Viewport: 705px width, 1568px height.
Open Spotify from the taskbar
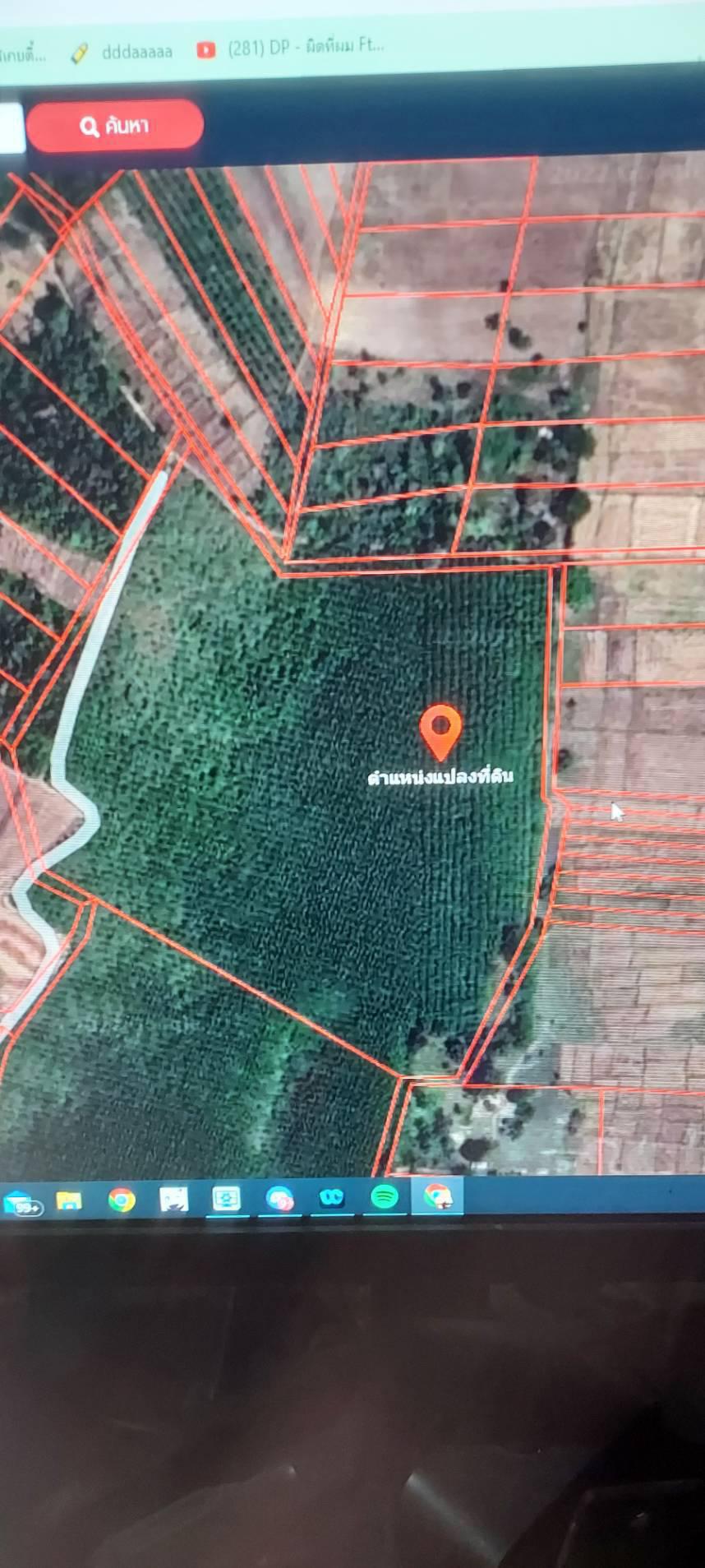pyautogui.click(x=385, y=1196)
